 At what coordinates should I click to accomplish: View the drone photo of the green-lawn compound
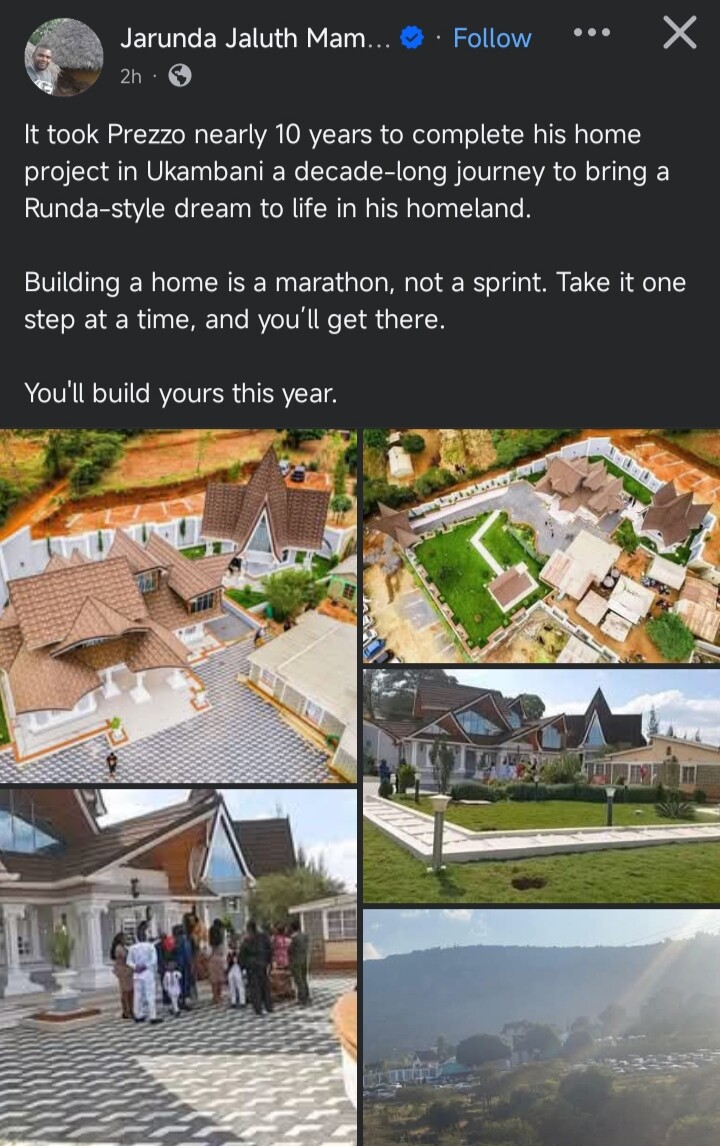[541, 547]
